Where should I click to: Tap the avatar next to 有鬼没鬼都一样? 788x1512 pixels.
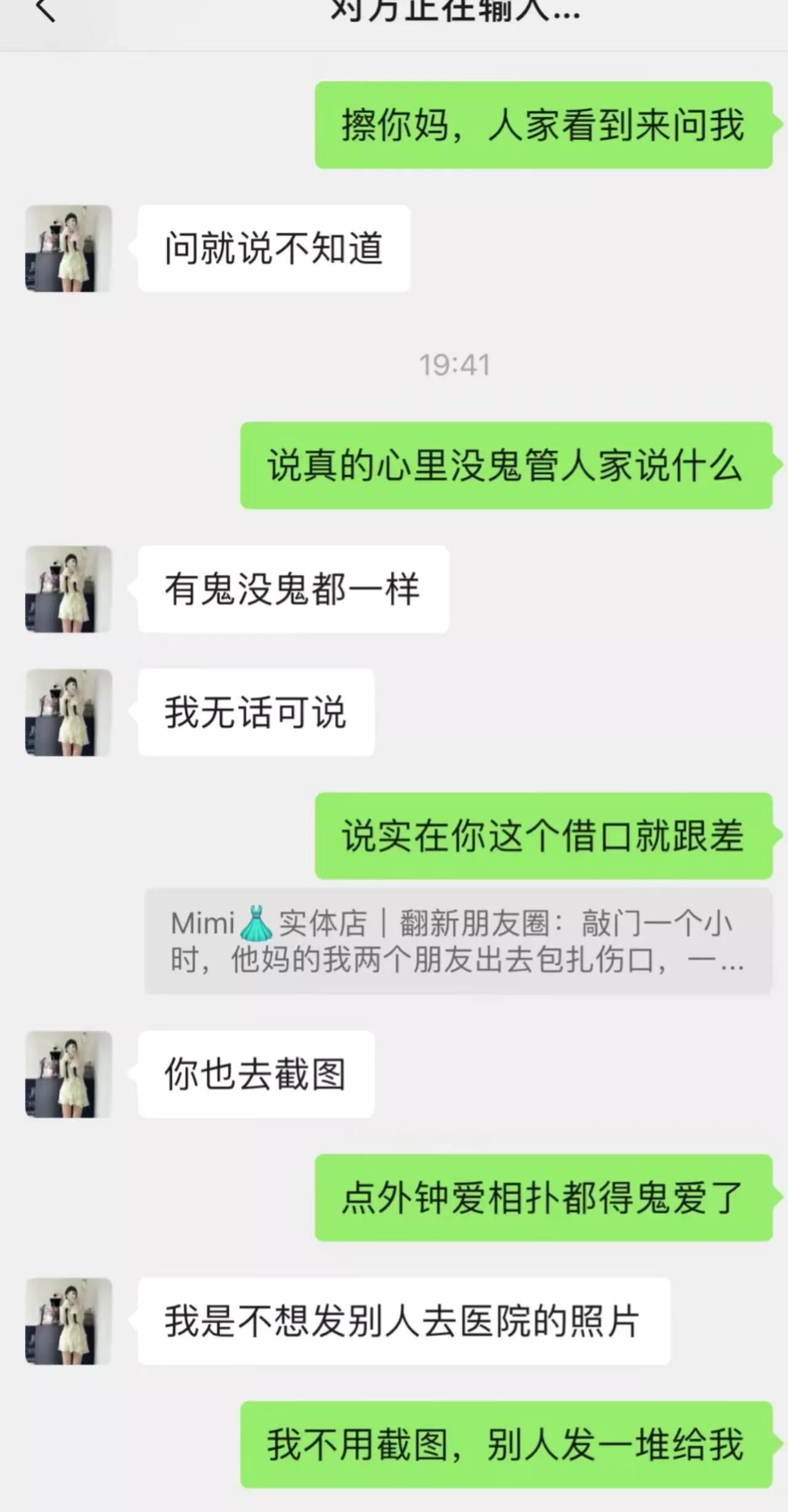[68, 589]
